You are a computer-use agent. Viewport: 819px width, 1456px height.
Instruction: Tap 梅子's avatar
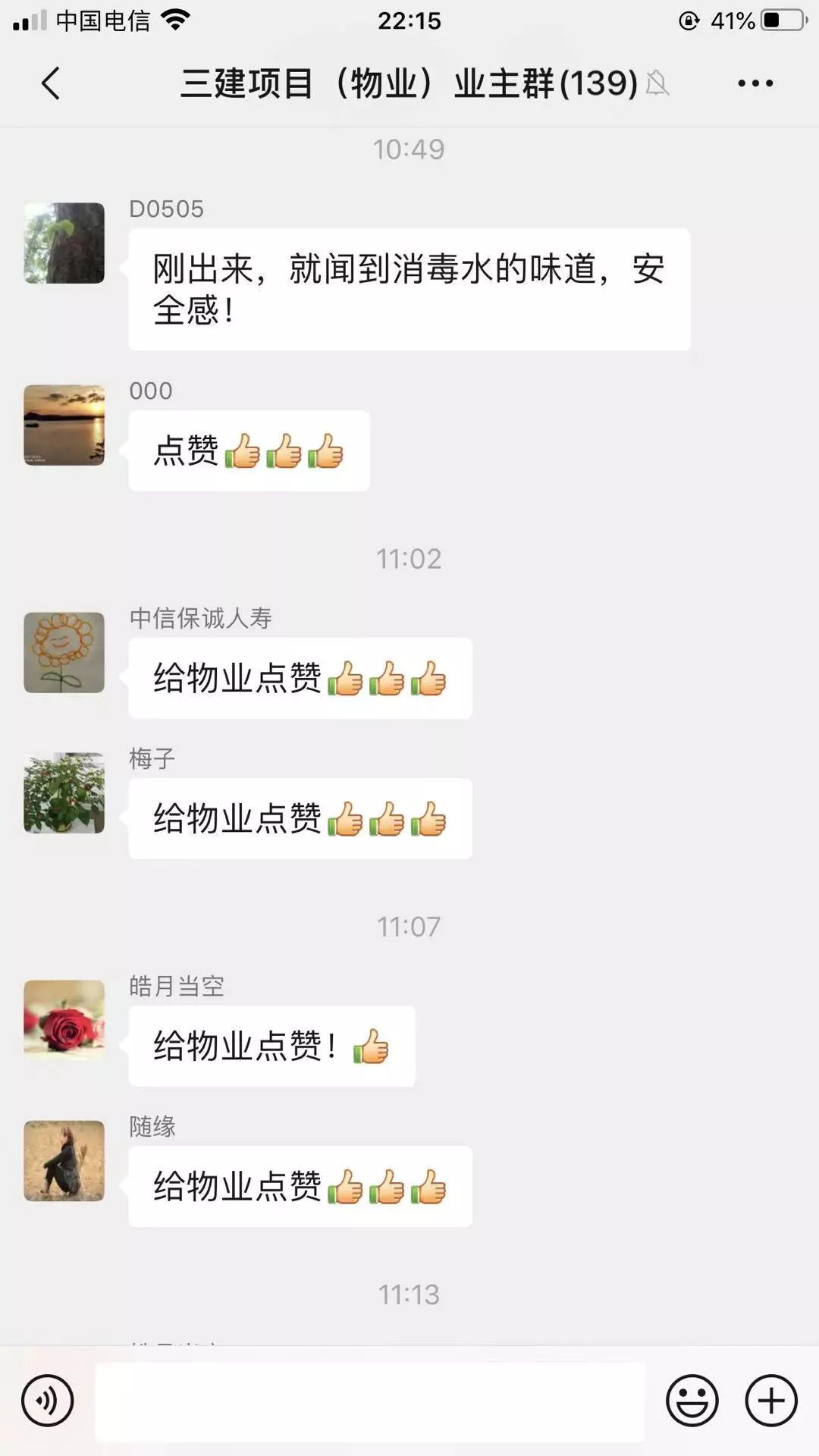click(x=64, y=793)
